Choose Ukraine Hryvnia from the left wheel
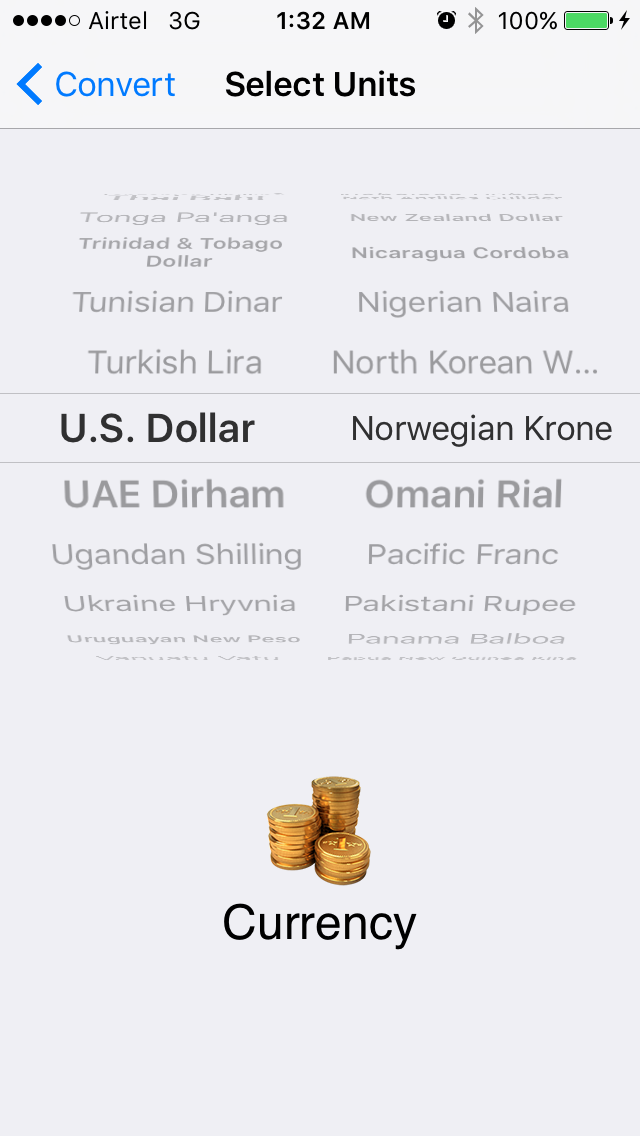 point(180,604)
